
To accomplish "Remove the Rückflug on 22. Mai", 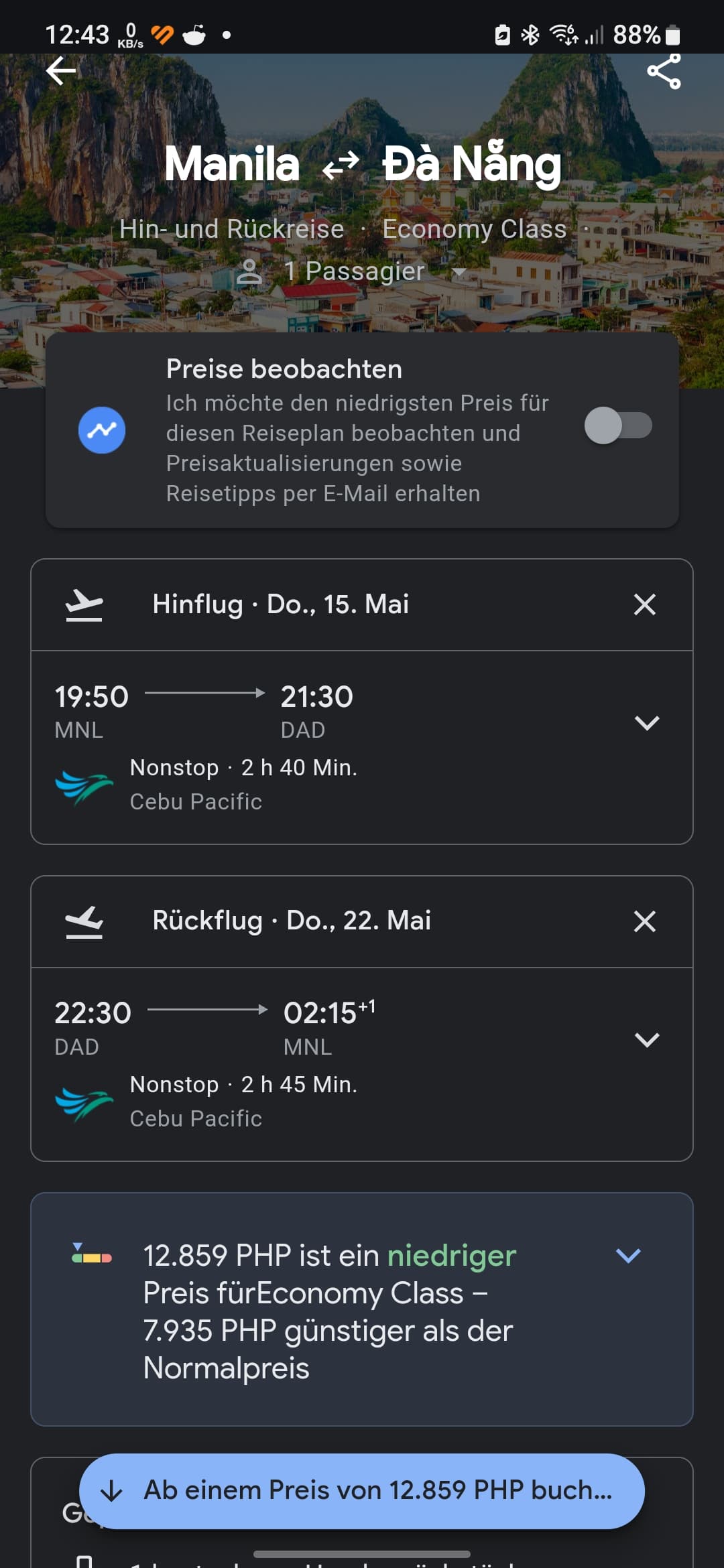I will pyautogui.click(x=645, y=921).
